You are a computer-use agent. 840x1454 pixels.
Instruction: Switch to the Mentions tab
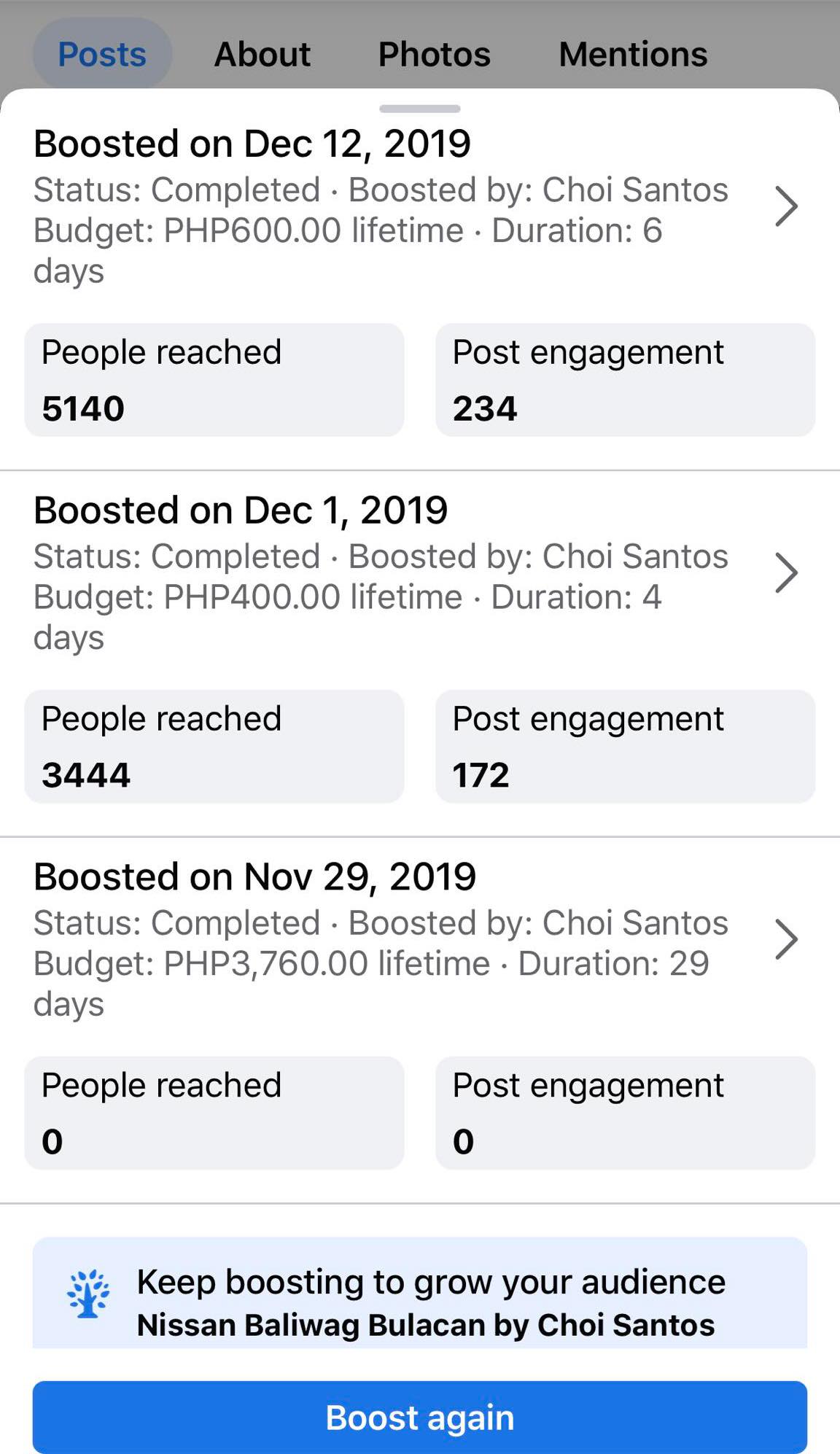633,55
